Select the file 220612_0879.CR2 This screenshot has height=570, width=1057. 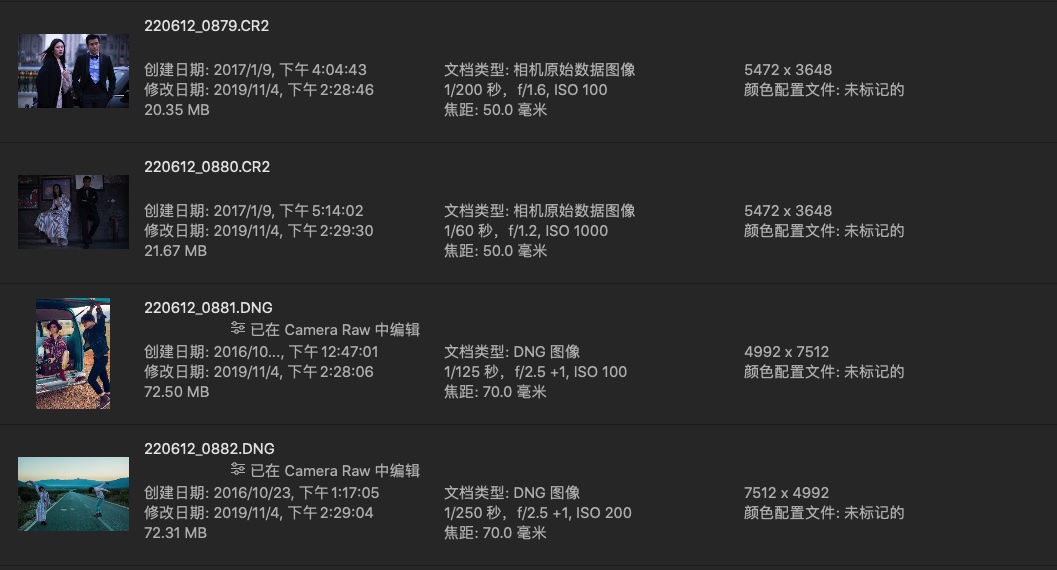206,26
